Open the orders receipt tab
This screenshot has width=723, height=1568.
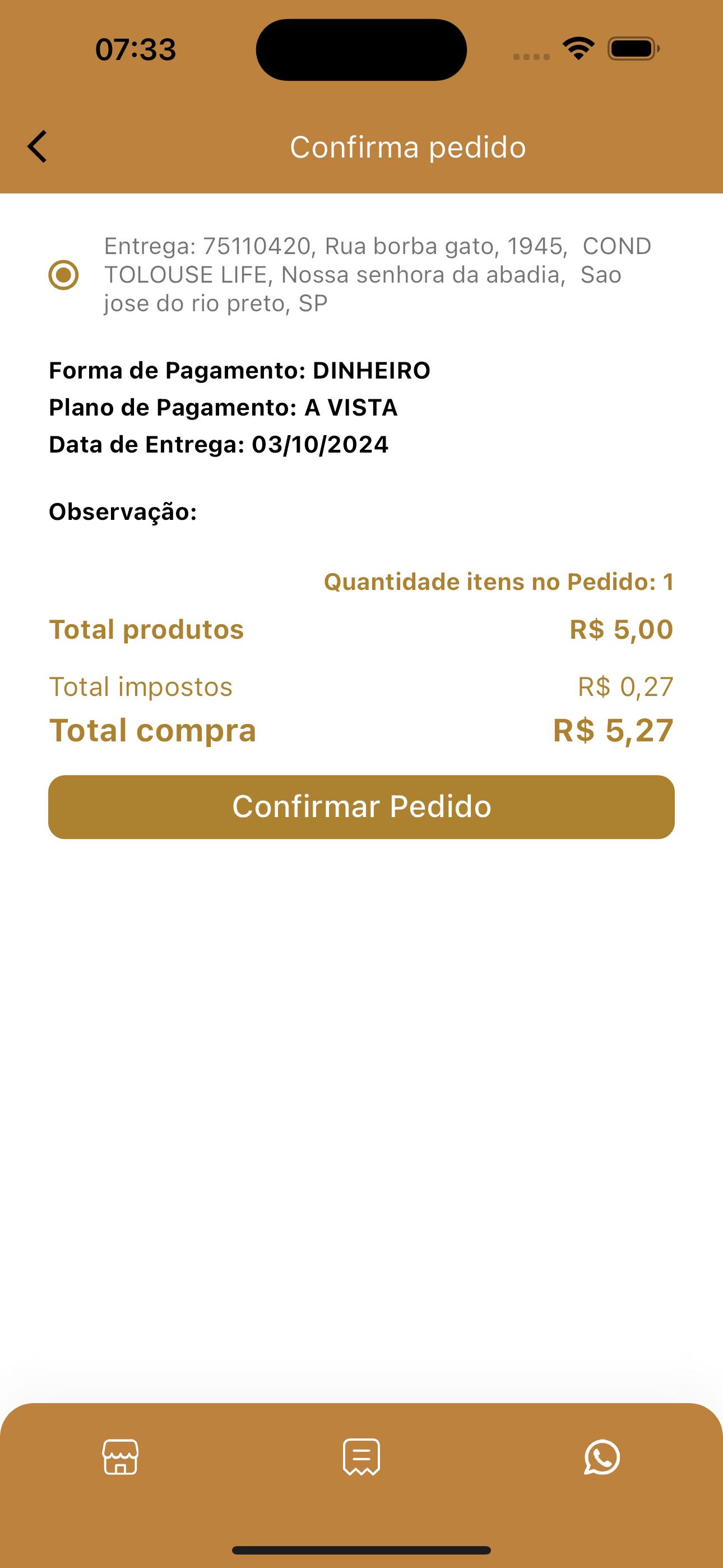(x=361, y=1456)
